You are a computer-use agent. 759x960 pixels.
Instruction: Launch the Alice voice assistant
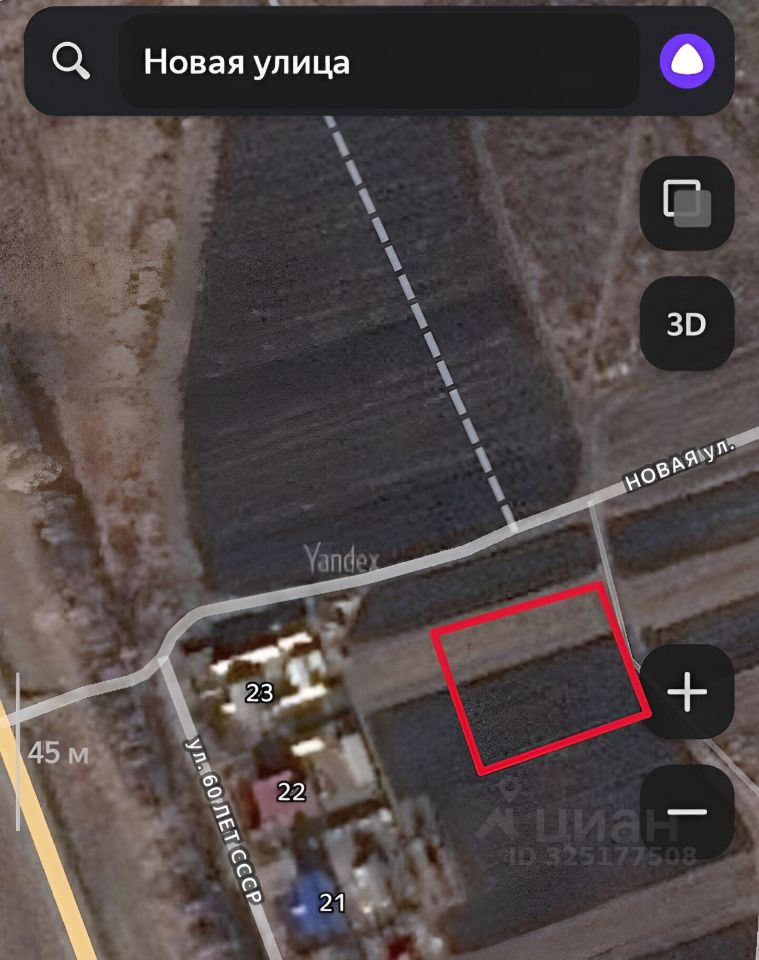tap(686, 62)
